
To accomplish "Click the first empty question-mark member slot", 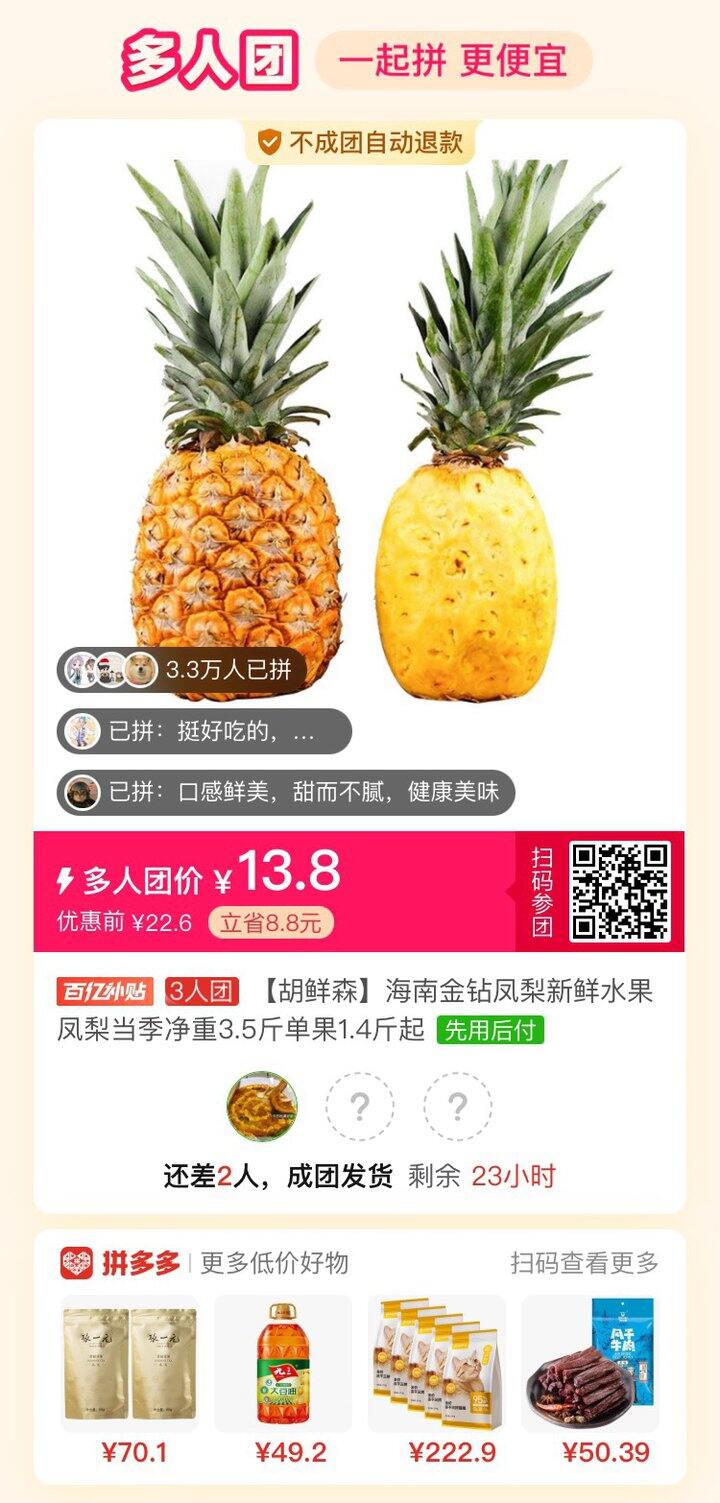I will [x=360, y=1105].
